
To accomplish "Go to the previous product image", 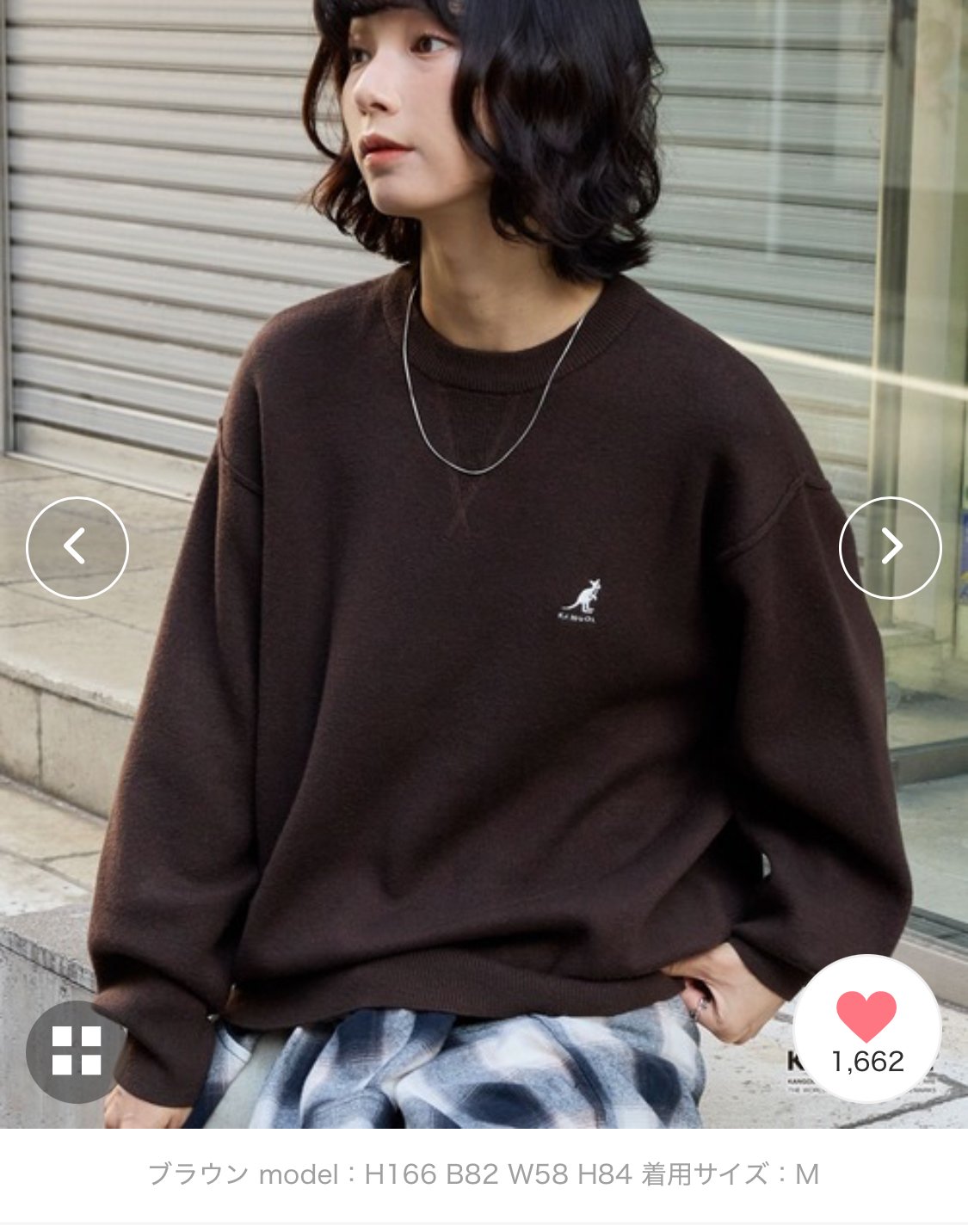I will (x=77, y=547).
